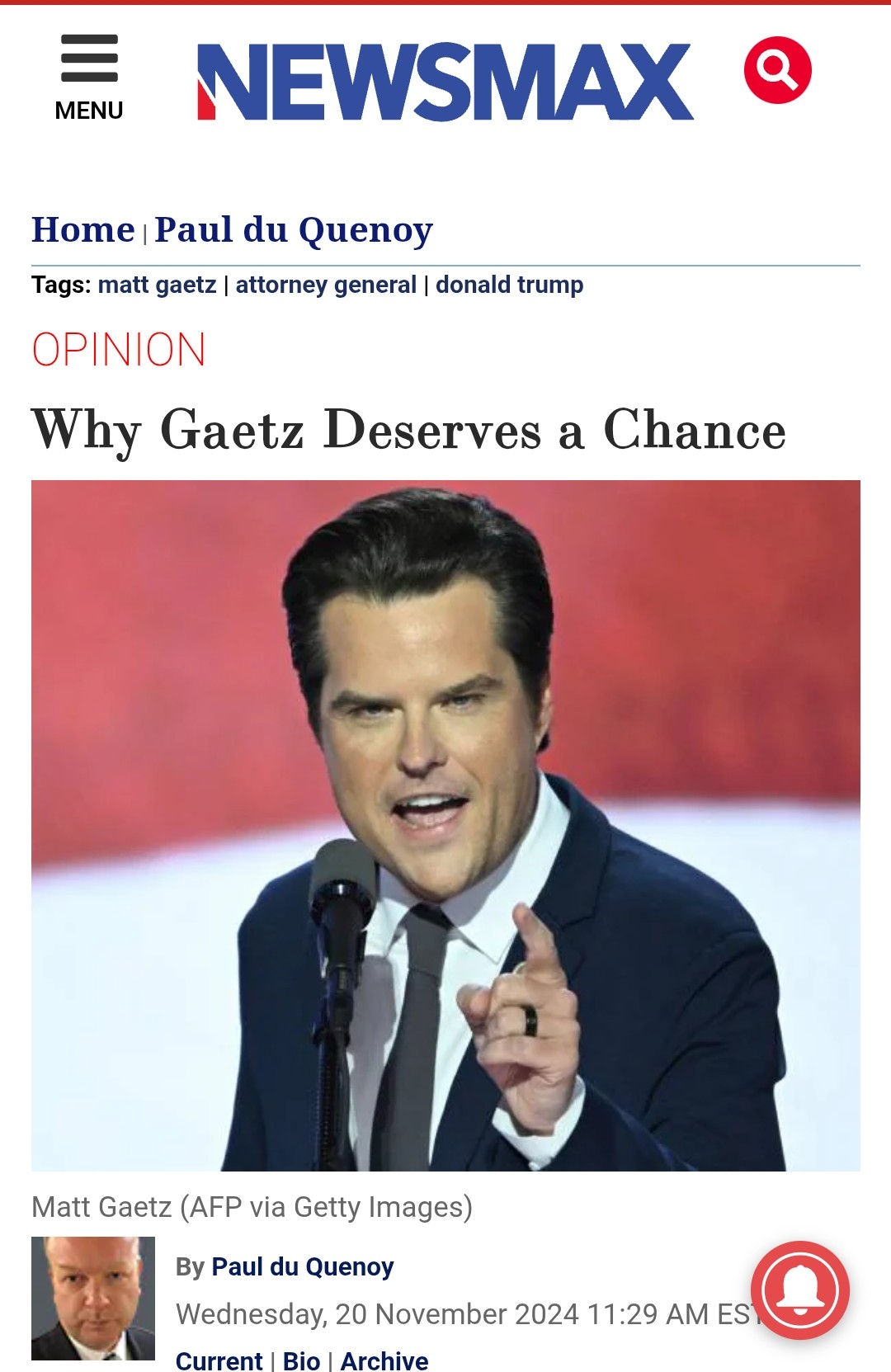Viewport: 891px width, 1372px height.
Task: Open the attorney general tag
Action: coord(326,285)
